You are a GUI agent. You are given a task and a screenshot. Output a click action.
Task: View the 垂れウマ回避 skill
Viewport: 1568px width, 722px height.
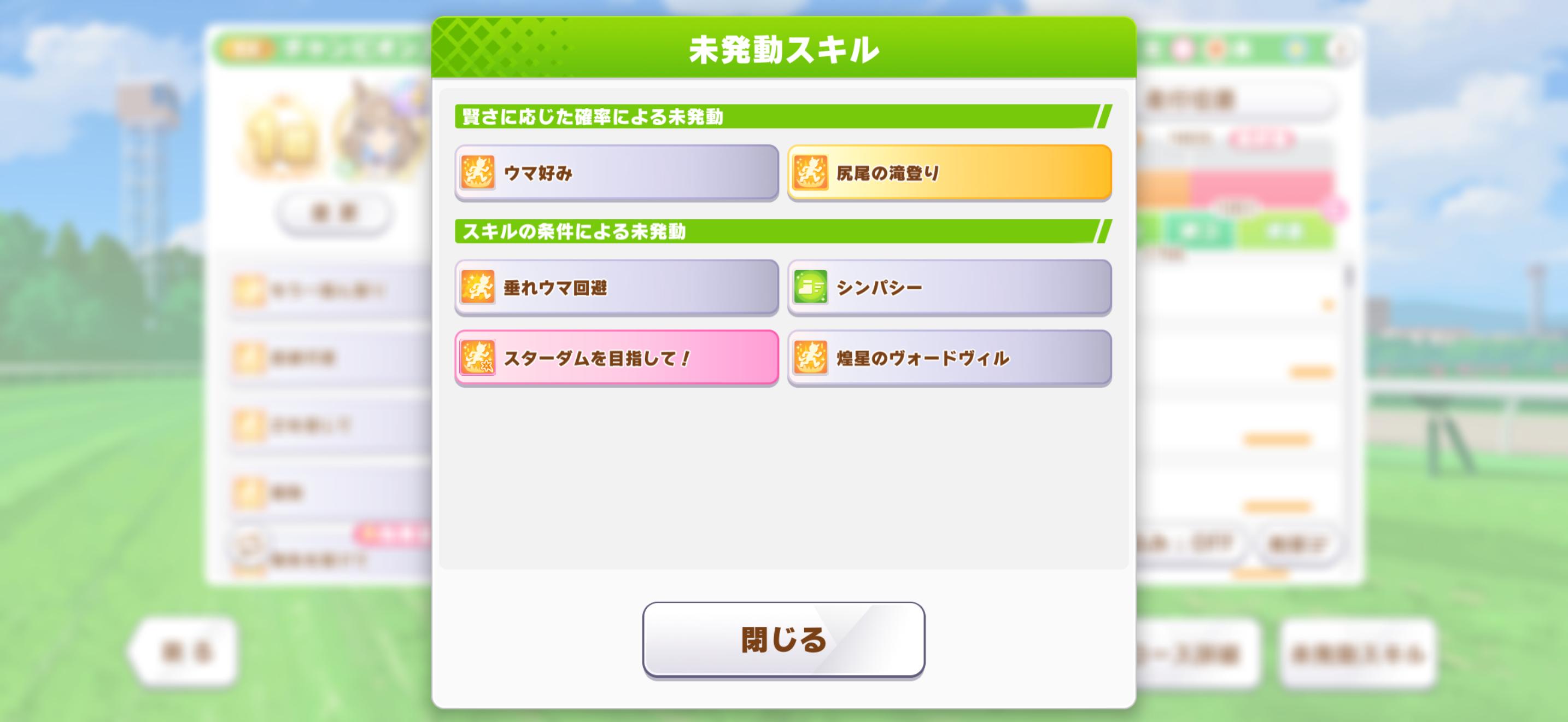click(x=616, y=287)
